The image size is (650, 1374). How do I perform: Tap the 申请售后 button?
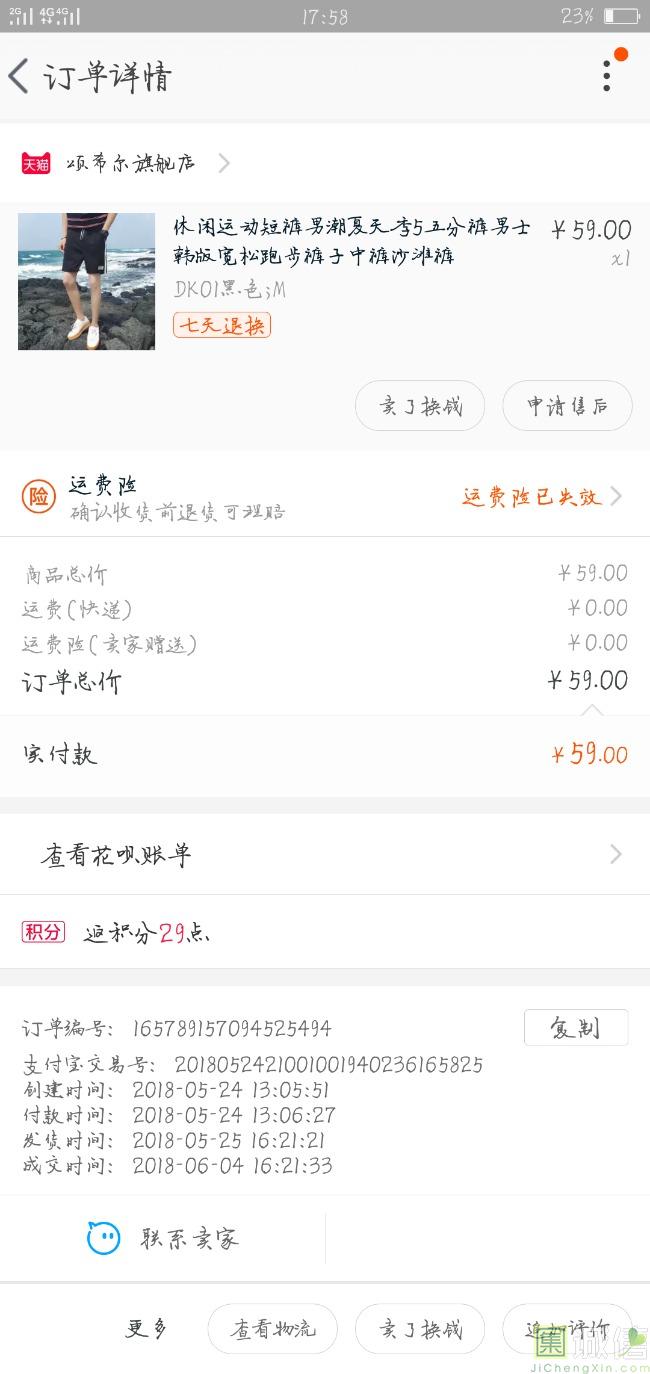click(567, 406)
